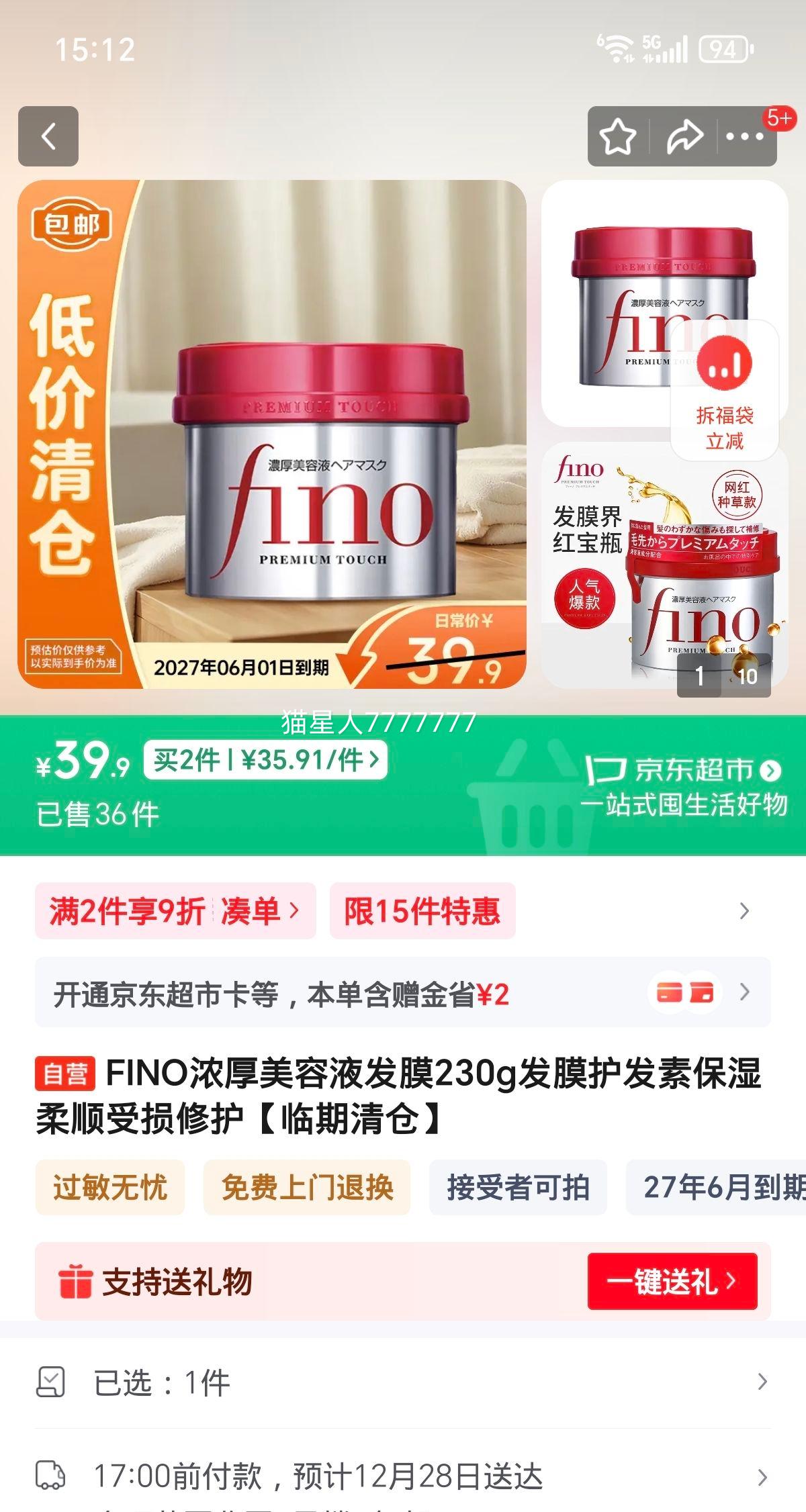Tap the star to favorite this product
Viewport: 806px width, 1512px height.
pos(618,138)
